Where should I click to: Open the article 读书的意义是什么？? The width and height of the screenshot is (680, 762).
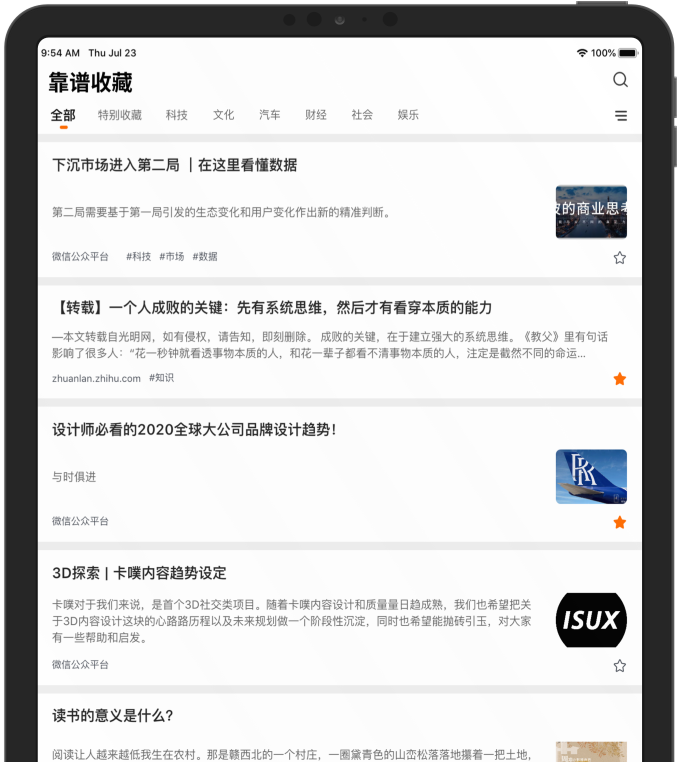[x=113, y=716]
